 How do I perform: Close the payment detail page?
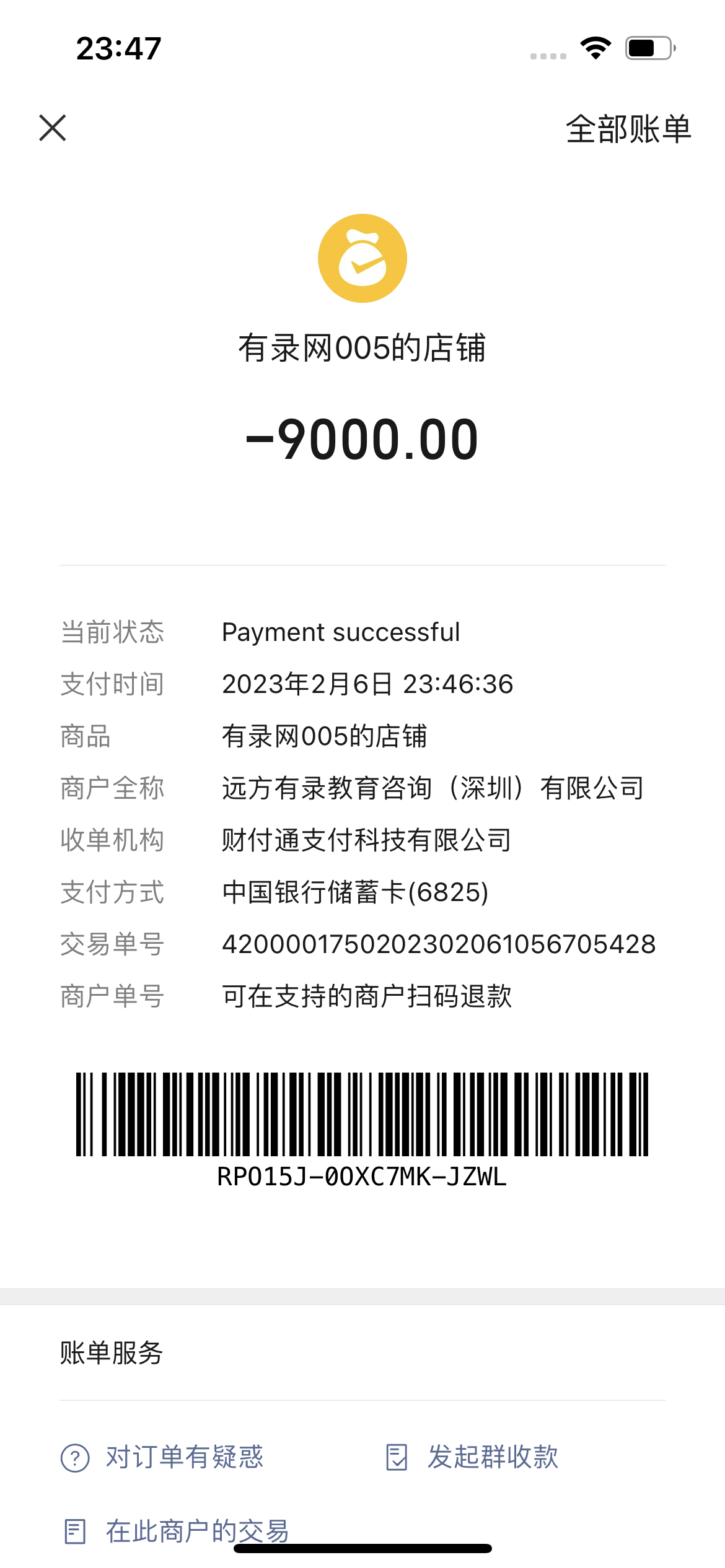[53, 128]
